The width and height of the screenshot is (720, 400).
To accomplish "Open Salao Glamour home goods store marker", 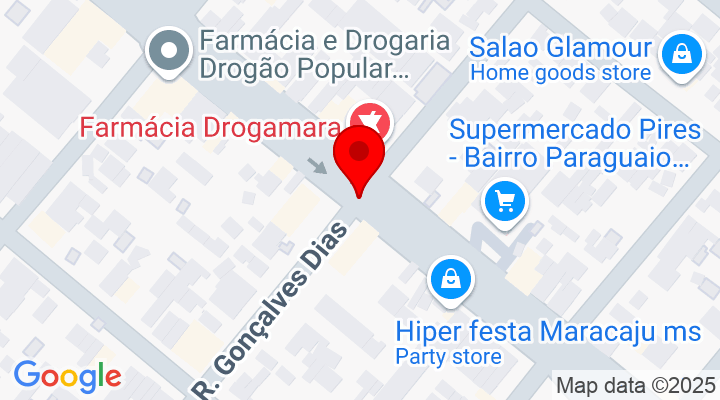I will click(x=681, y=52).
